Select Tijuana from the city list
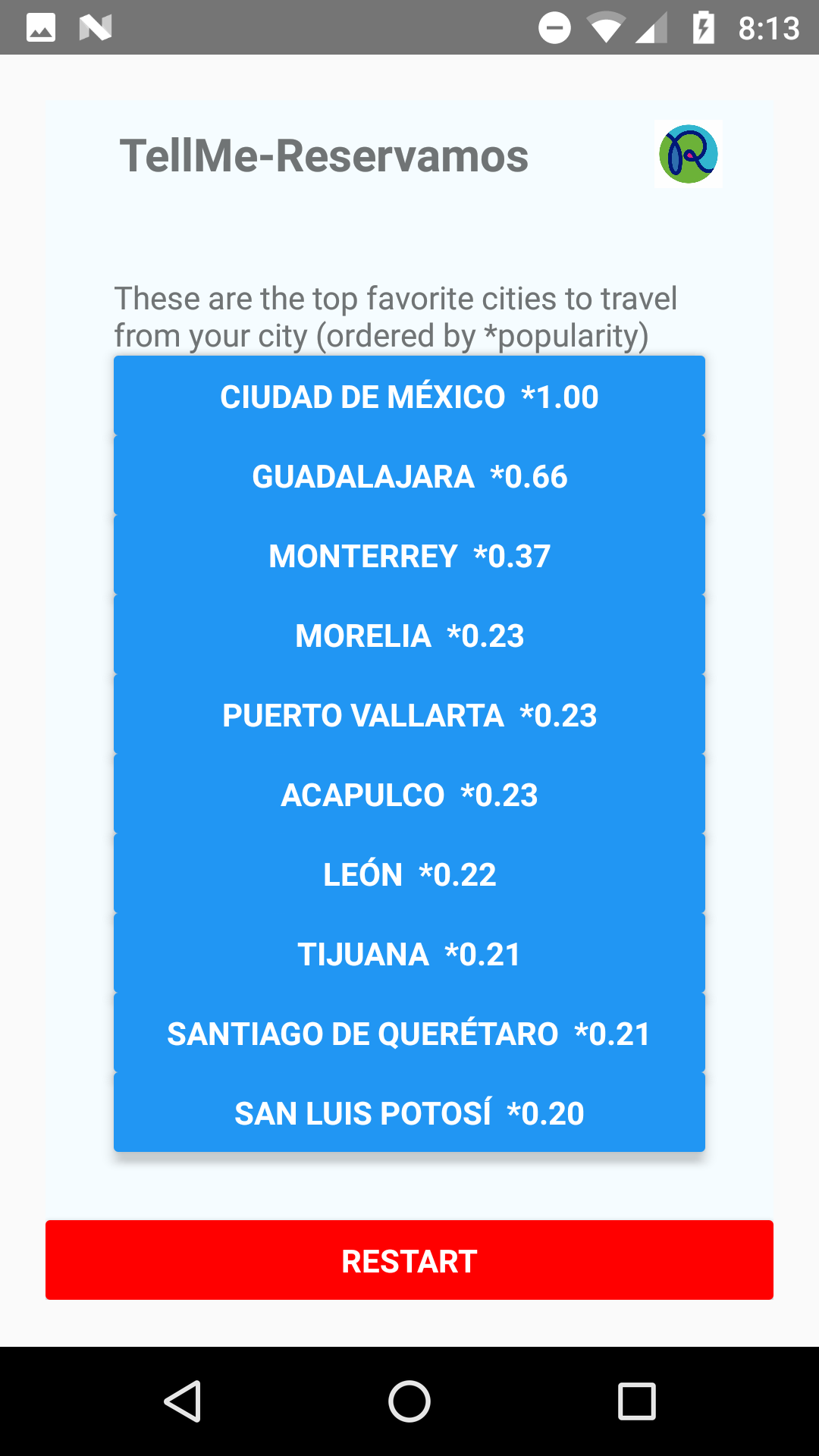This screenshot has width=819, height=1456. pyautogui.click(x=409, y=954)
